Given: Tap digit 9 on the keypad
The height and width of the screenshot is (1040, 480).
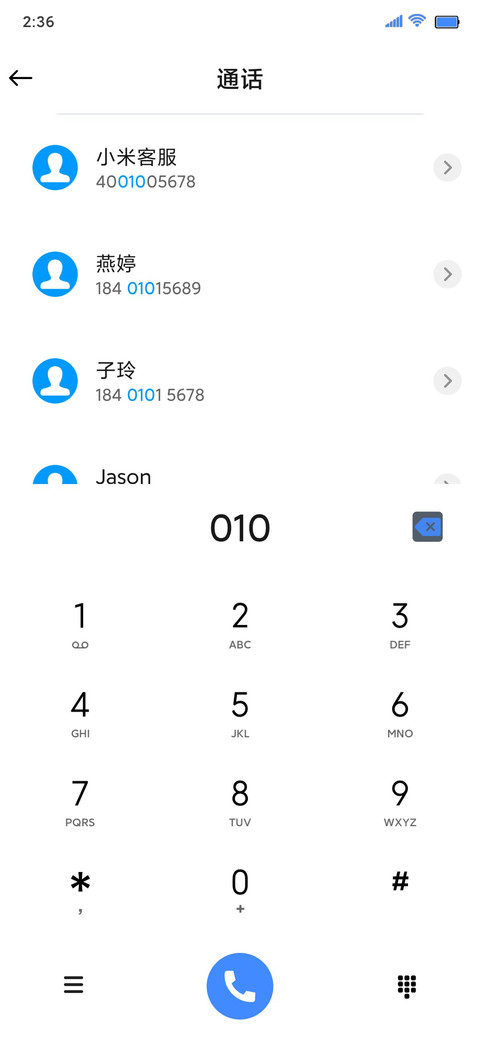Looking at the screenshot, I should tap(400, 803).
